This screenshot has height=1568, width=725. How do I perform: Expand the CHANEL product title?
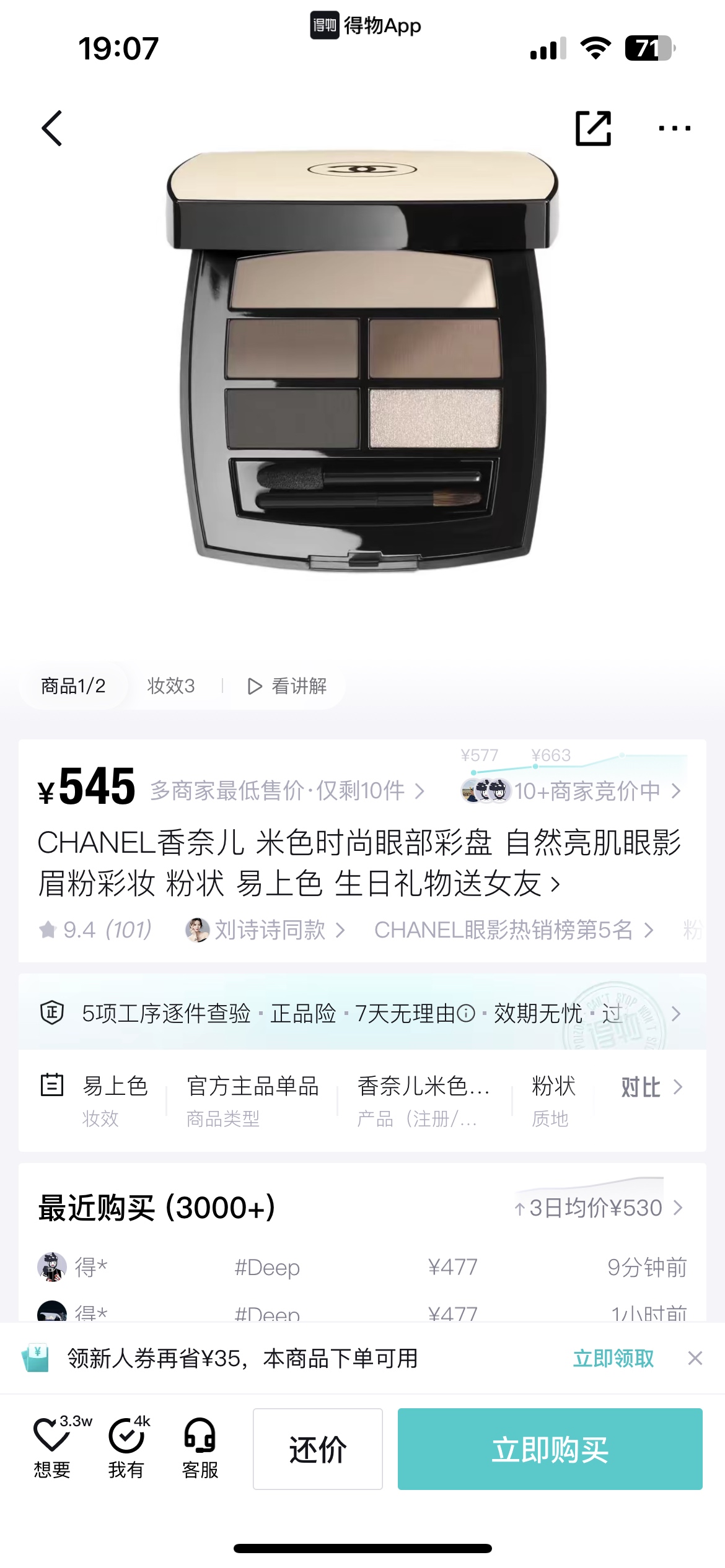[x=359, y=863]
